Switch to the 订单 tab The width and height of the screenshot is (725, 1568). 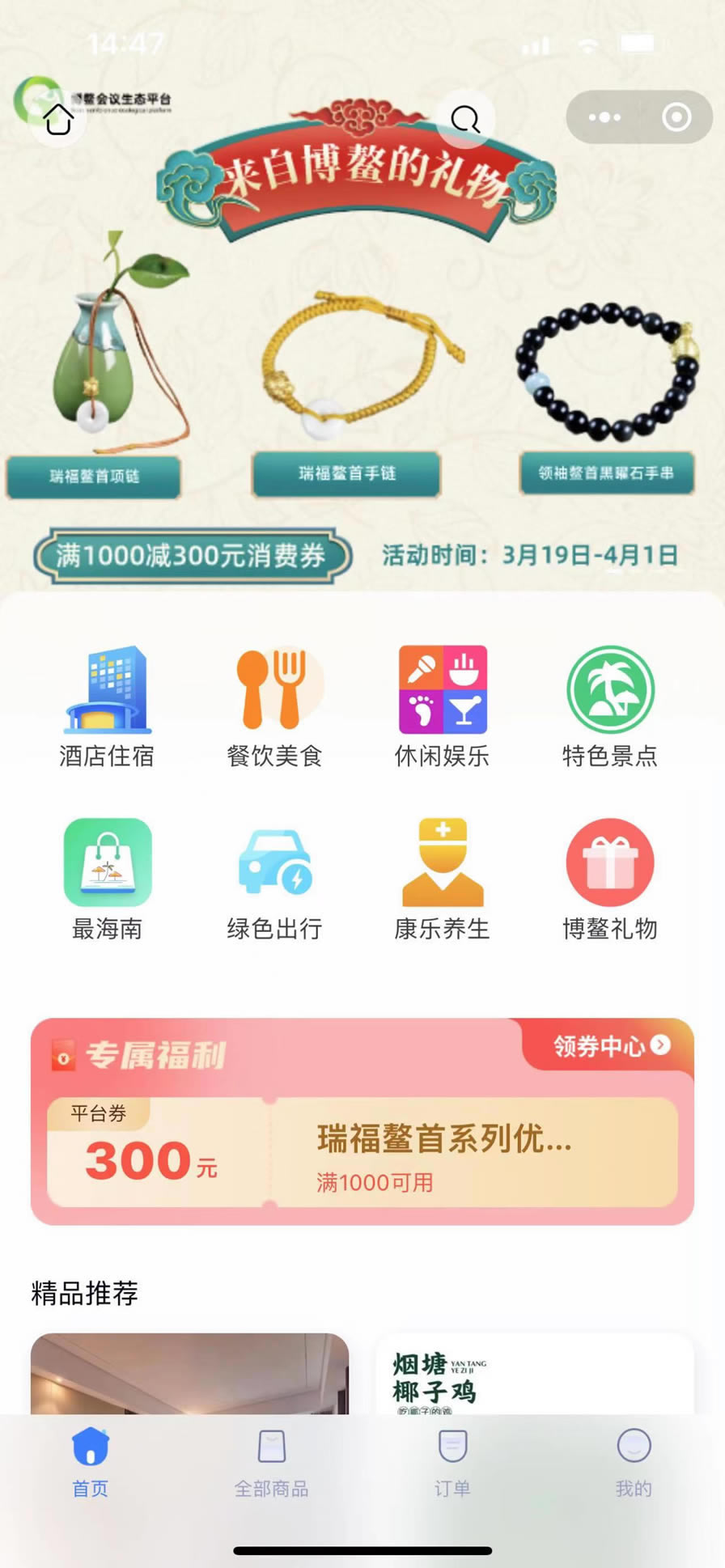452,1464
